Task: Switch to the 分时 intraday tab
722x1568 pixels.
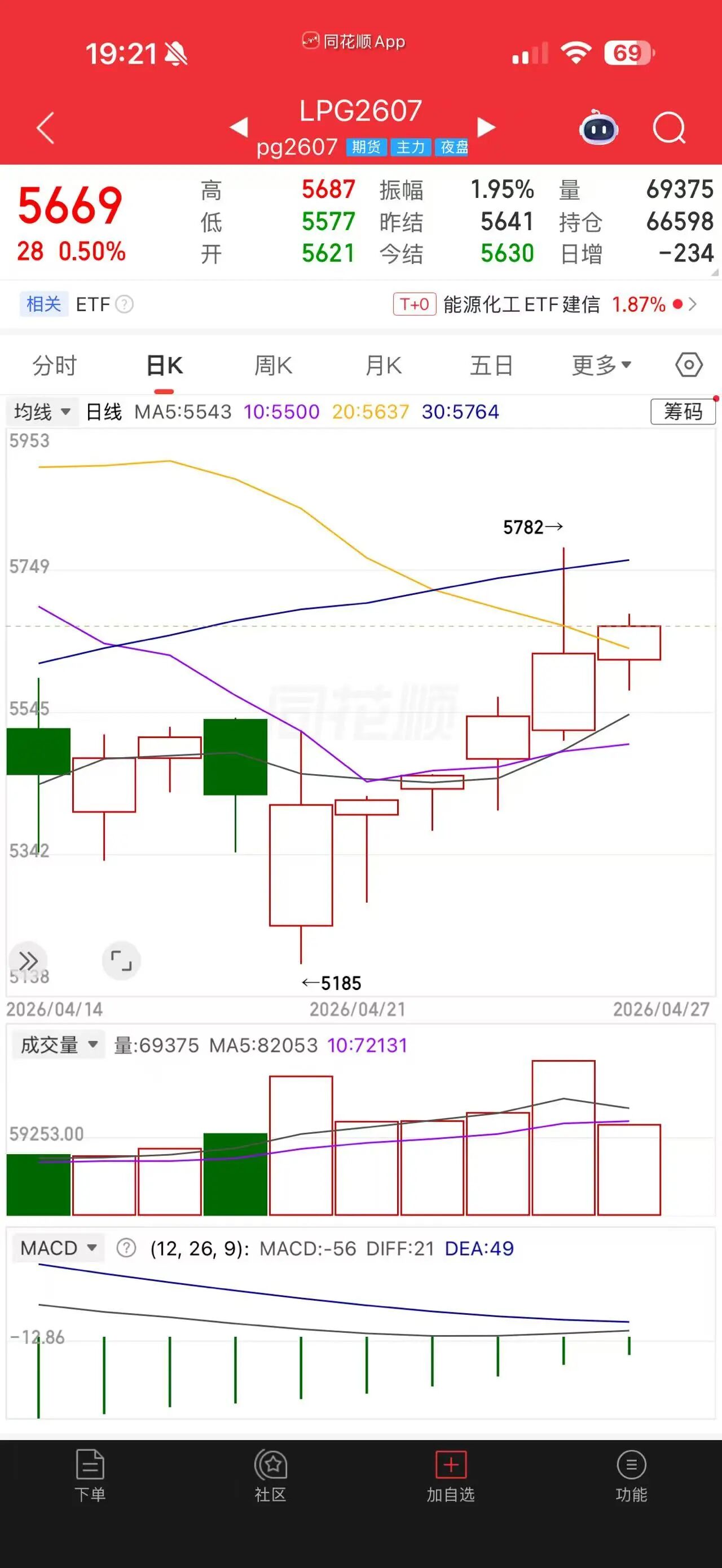Action: coord(52,365)
